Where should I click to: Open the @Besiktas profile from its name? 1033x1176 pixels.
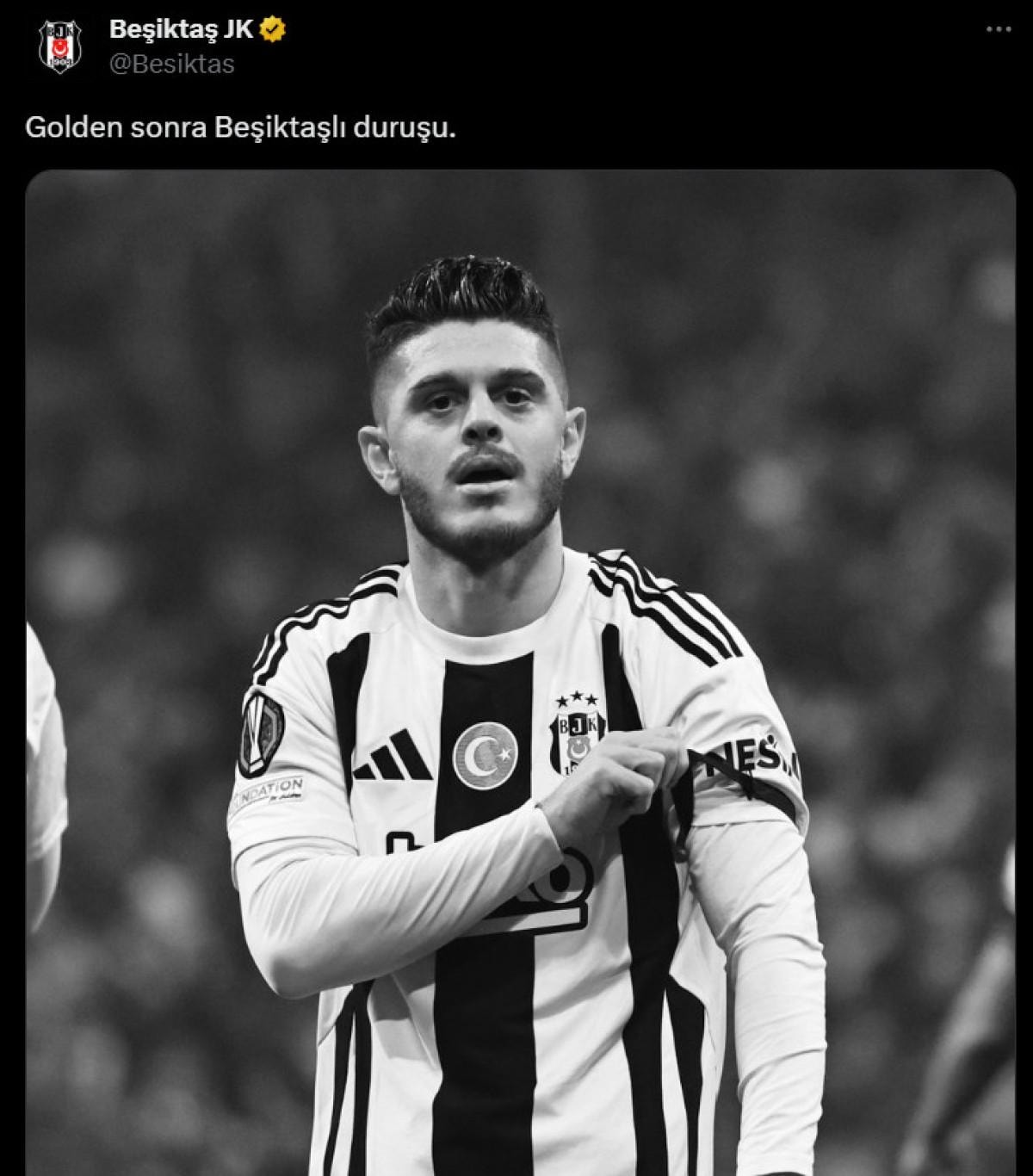point(181,29)
